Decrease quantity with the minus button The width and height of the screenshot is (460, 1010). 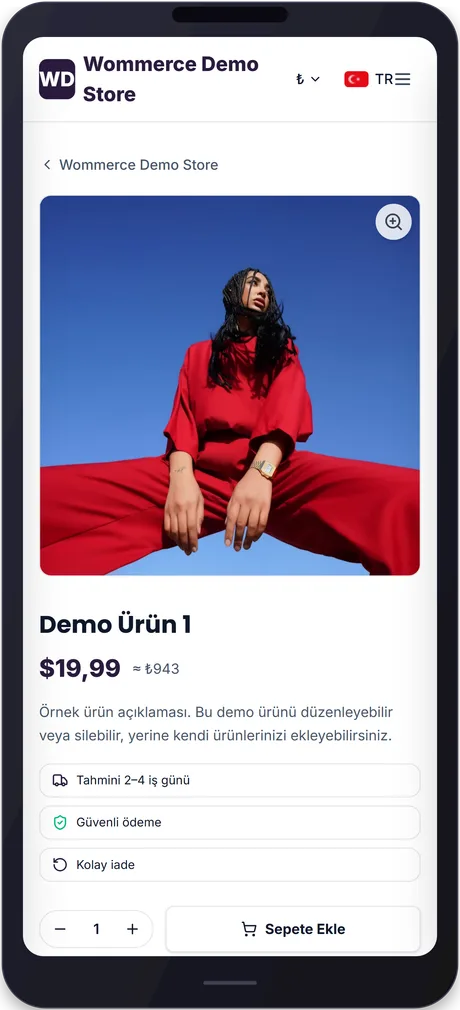coord(61,929)
